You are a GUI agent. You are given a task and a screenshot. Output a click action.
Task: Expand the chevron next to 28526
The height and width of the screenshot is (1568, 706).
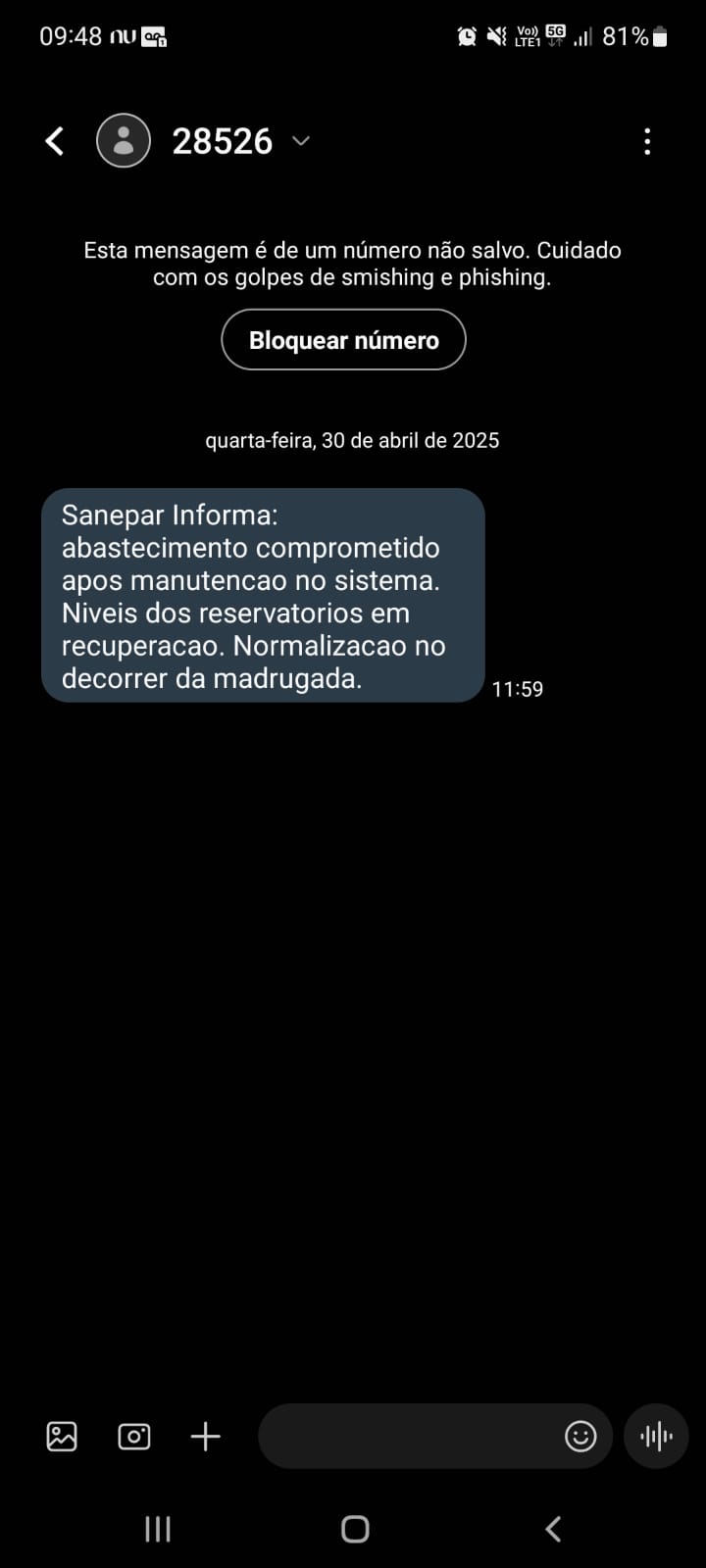(300, 141)
